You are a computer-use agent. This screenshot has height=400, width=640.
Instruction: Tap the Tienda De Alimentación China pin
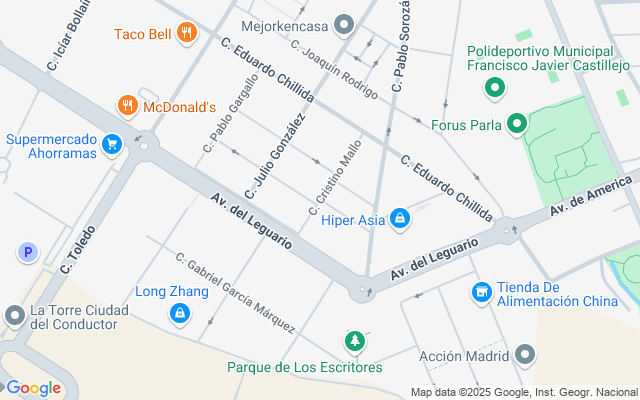pos(482,293)
